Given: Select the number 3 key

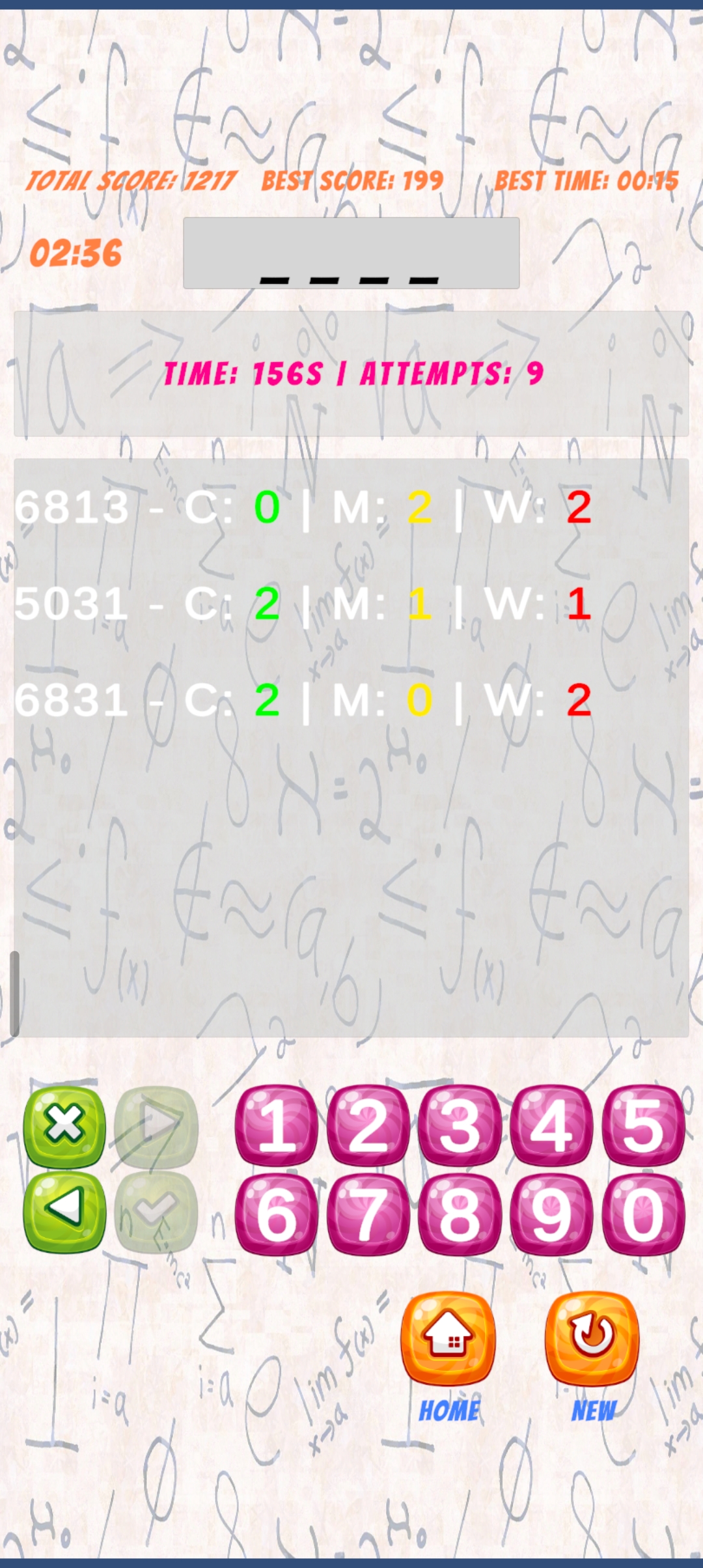Looking at the screenshot, I should point(460,1125).
